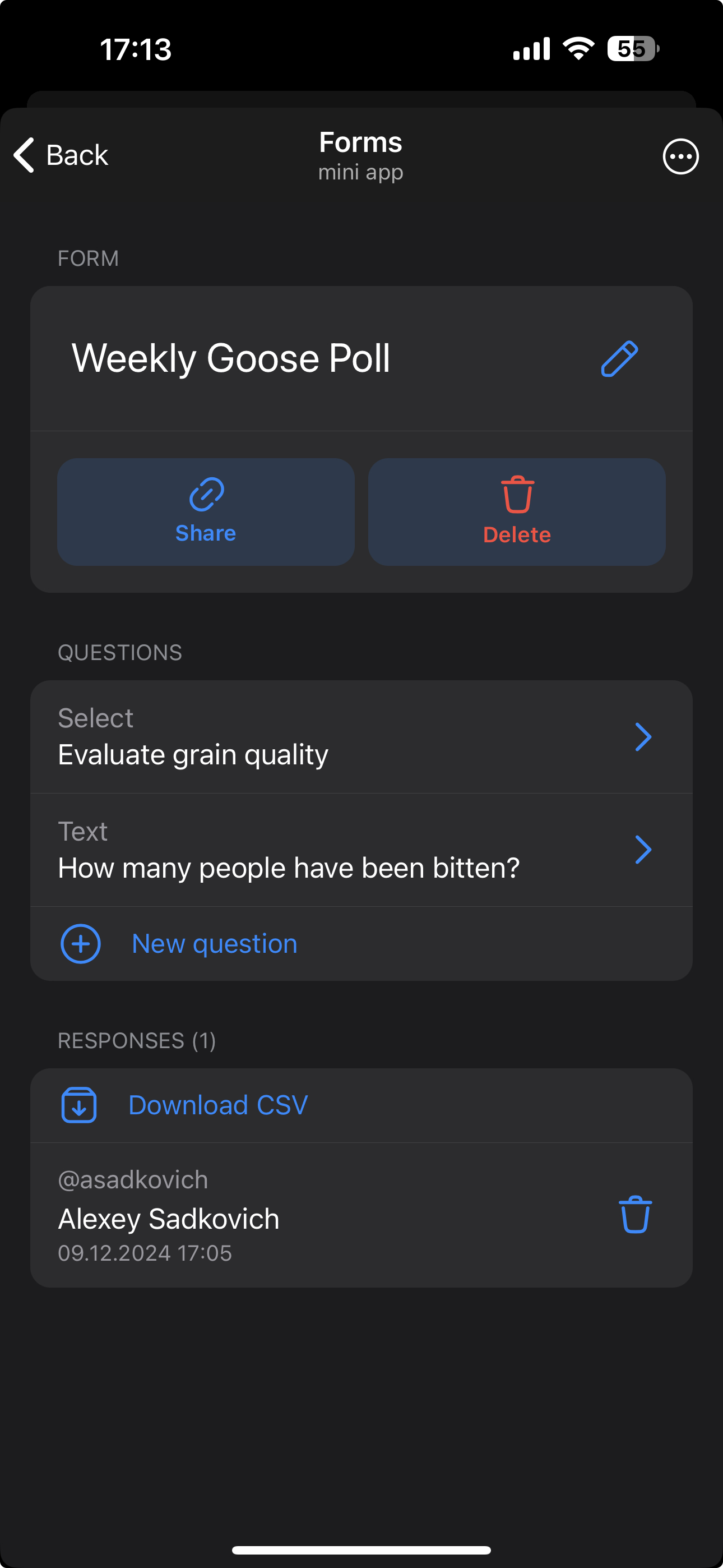Expand details via the chevron on the first question
723x1568 pixels.
643,736
